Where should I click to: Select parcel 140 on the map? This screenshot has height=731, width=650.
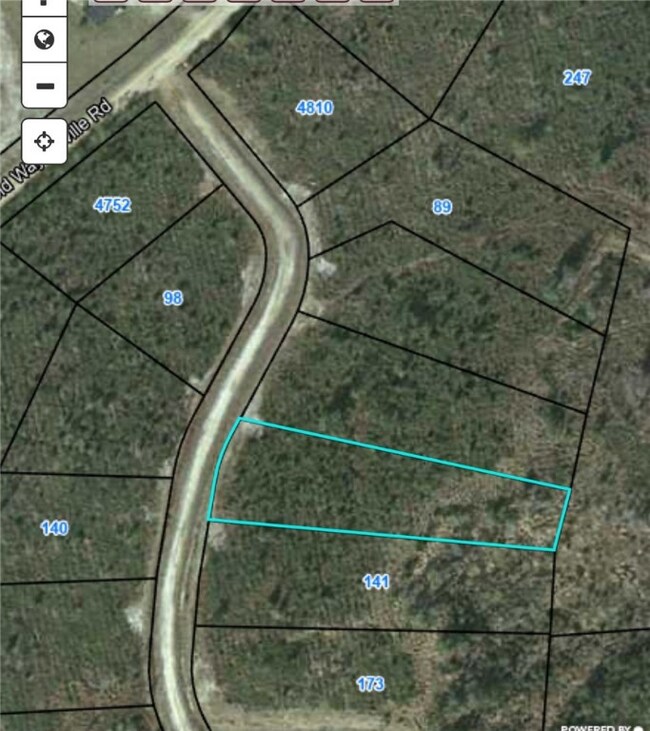55,527
